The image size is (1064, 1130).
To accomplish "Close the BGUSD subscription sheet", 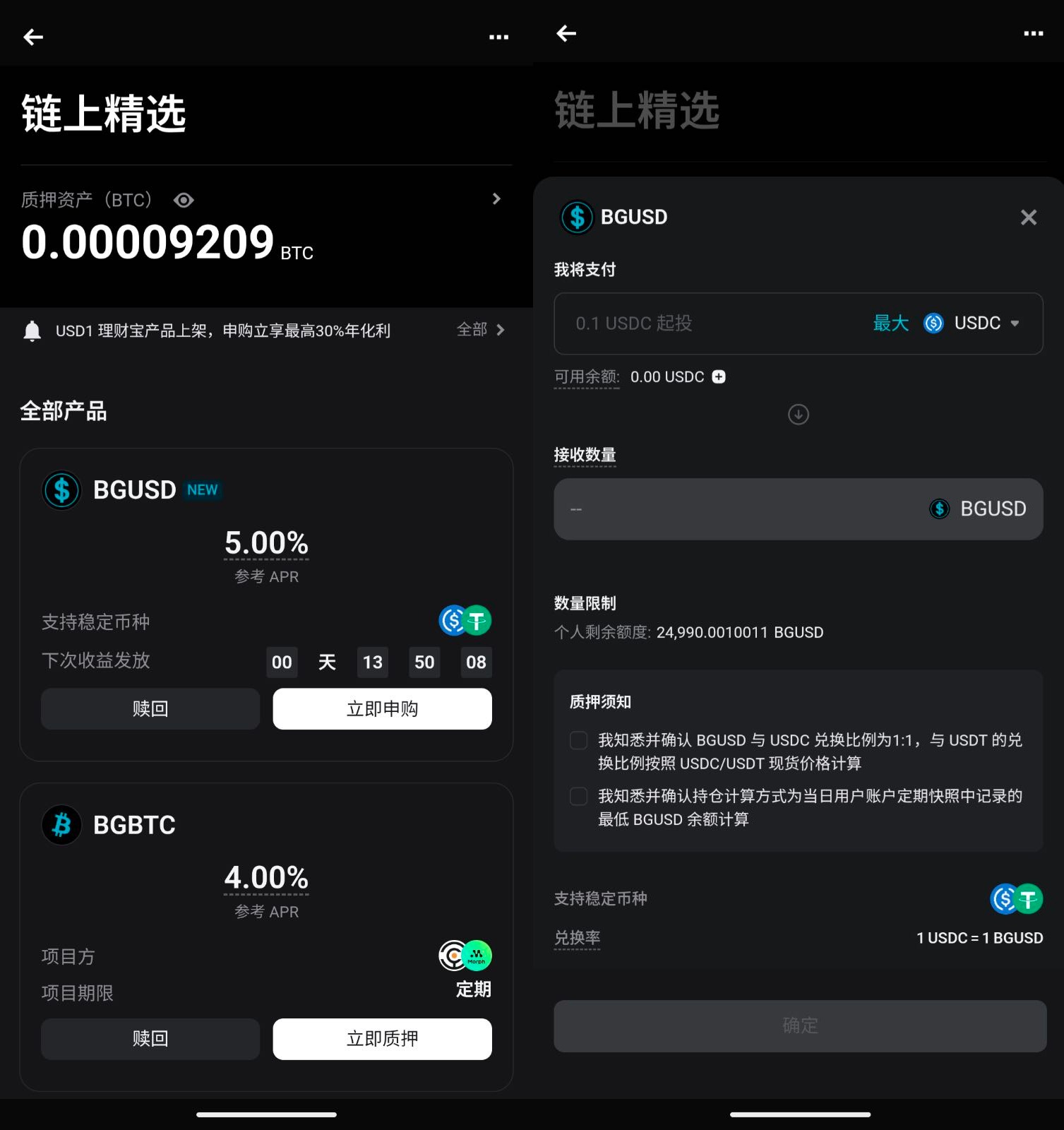I will (1028, 218).
